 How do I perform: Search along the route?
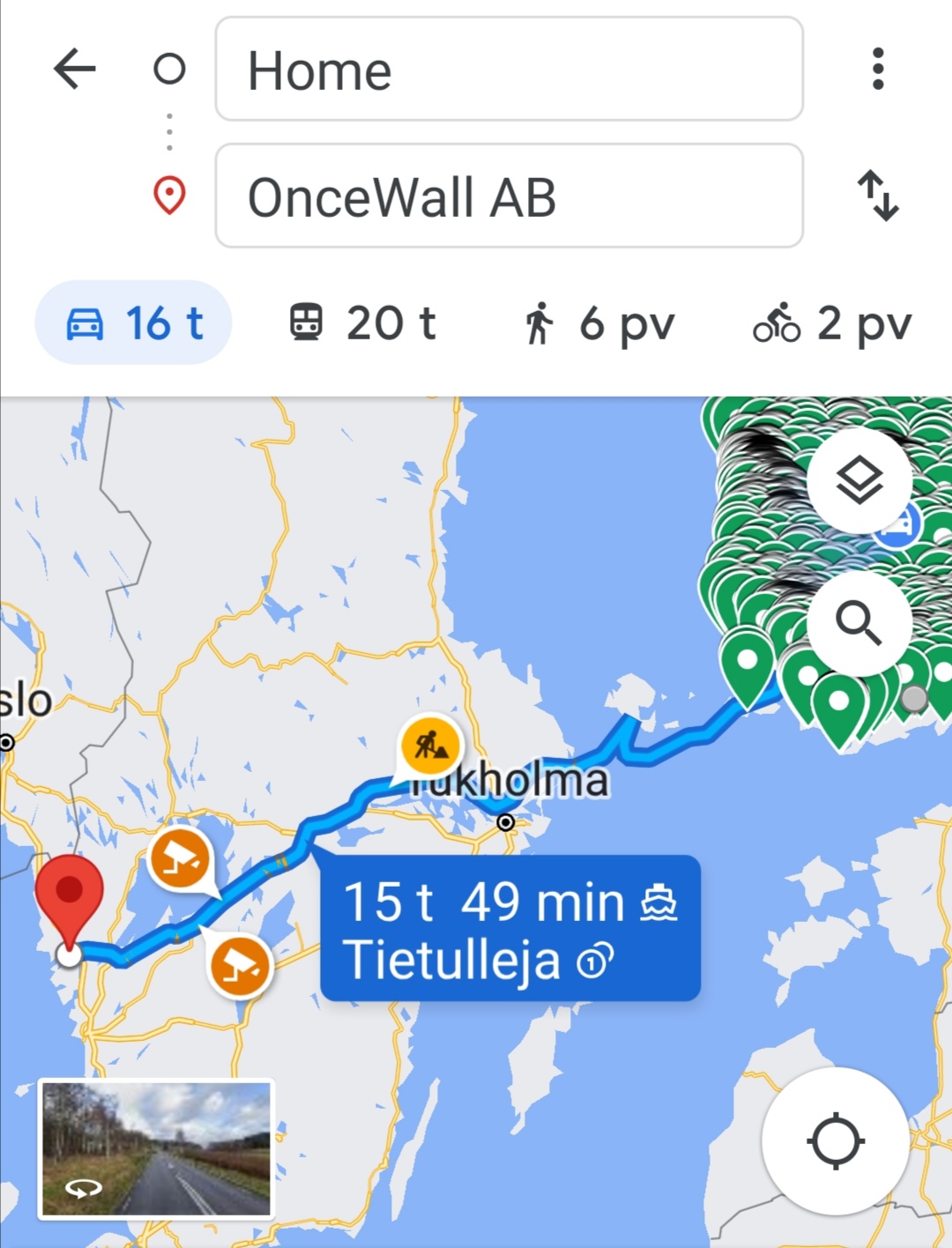pos(859,624)
